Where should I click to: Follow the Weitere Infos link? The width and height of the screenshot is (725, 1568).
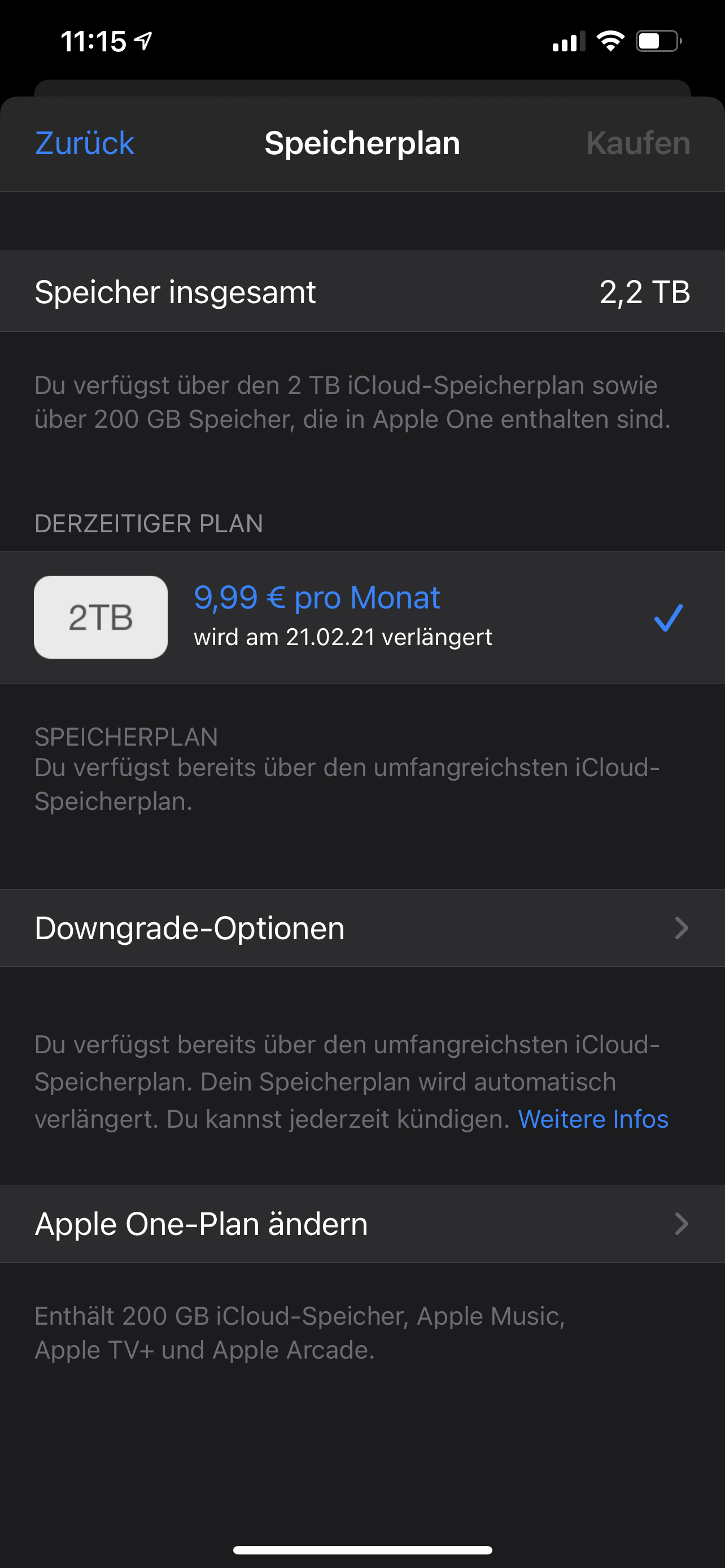click(x=593, y=1119)
